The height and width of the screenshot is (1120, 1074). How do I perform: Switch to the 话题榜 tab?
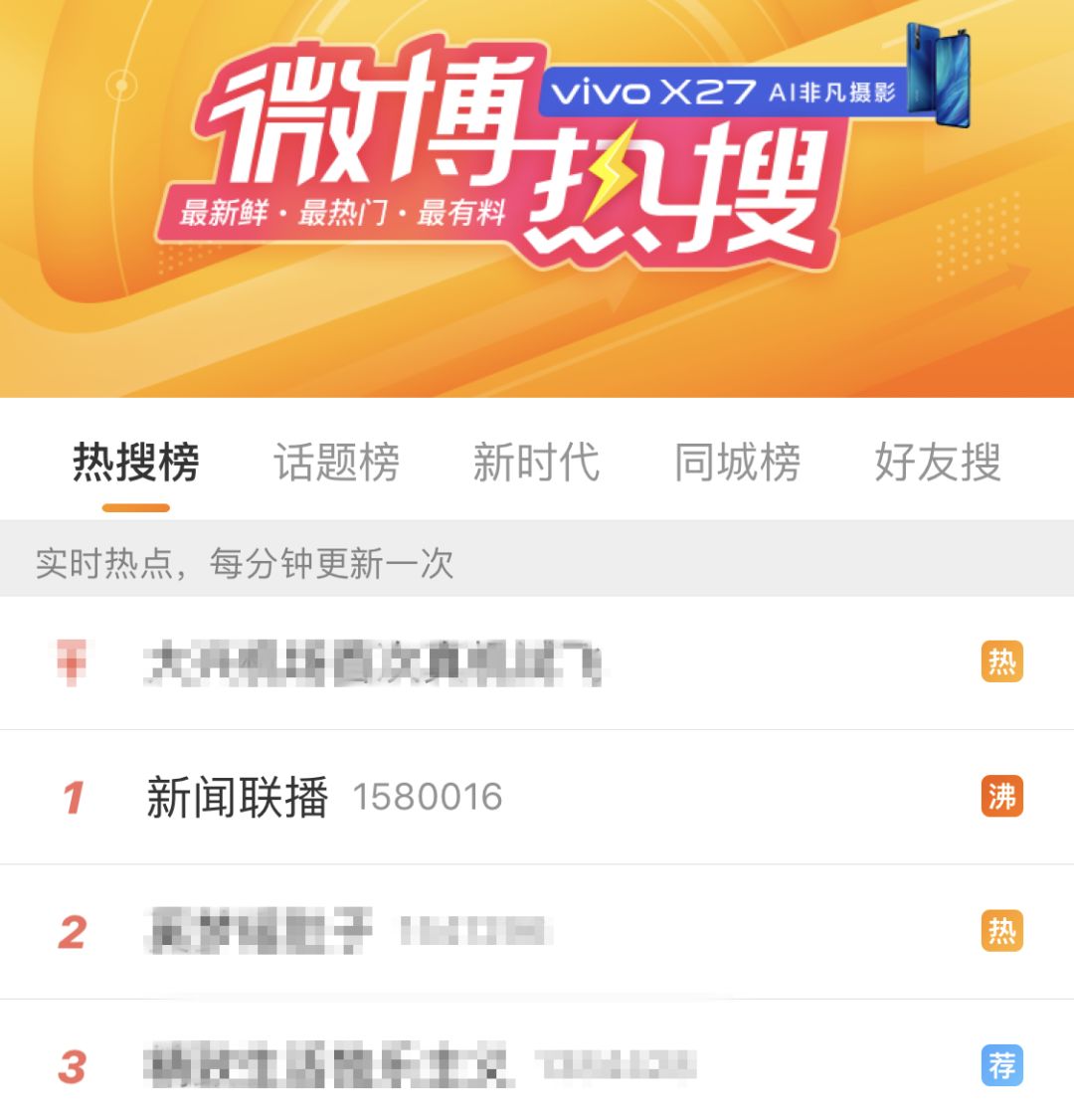click(x=336, y=463)
